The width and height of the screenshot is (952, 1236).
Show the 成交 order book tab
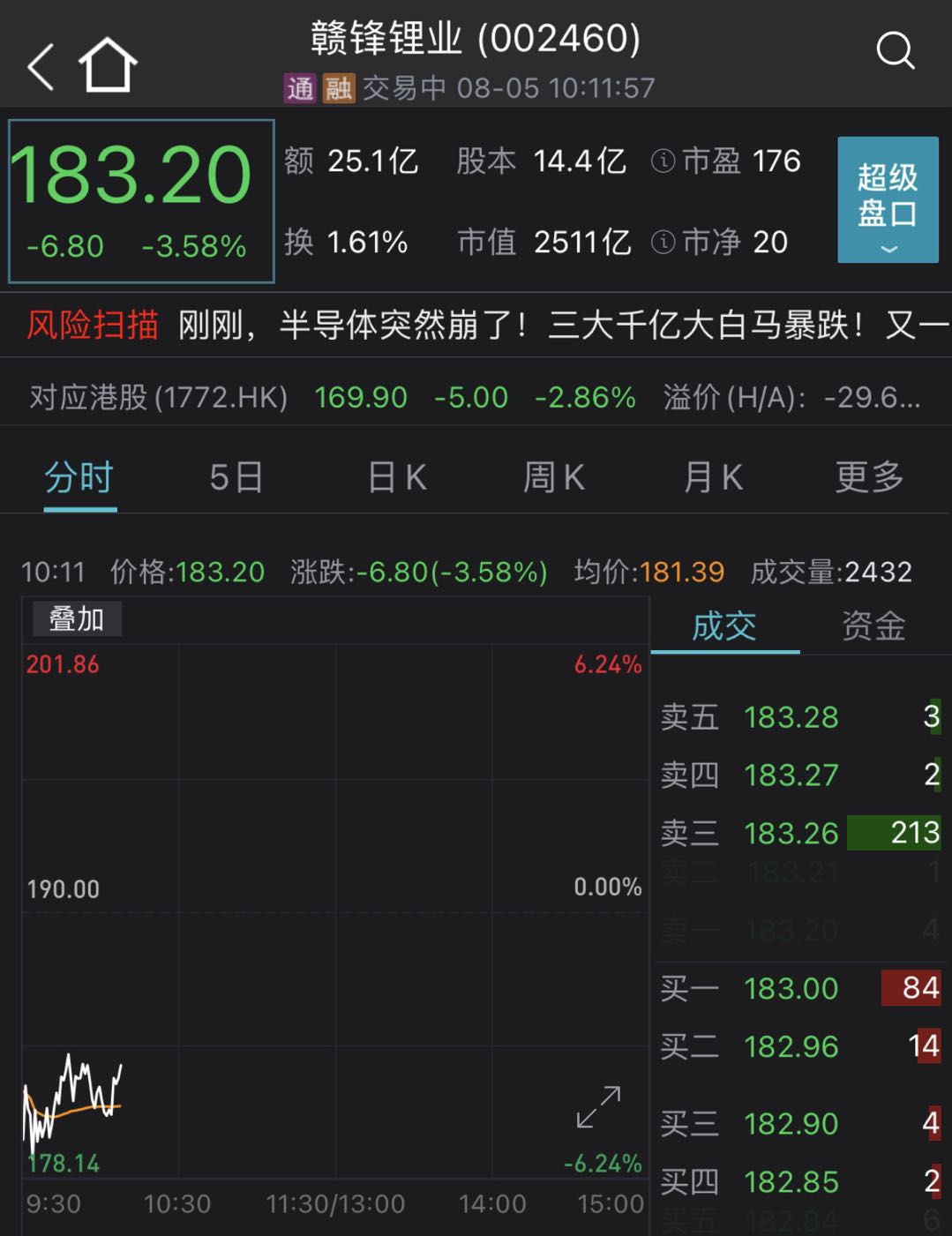click(x=724, y=626)
